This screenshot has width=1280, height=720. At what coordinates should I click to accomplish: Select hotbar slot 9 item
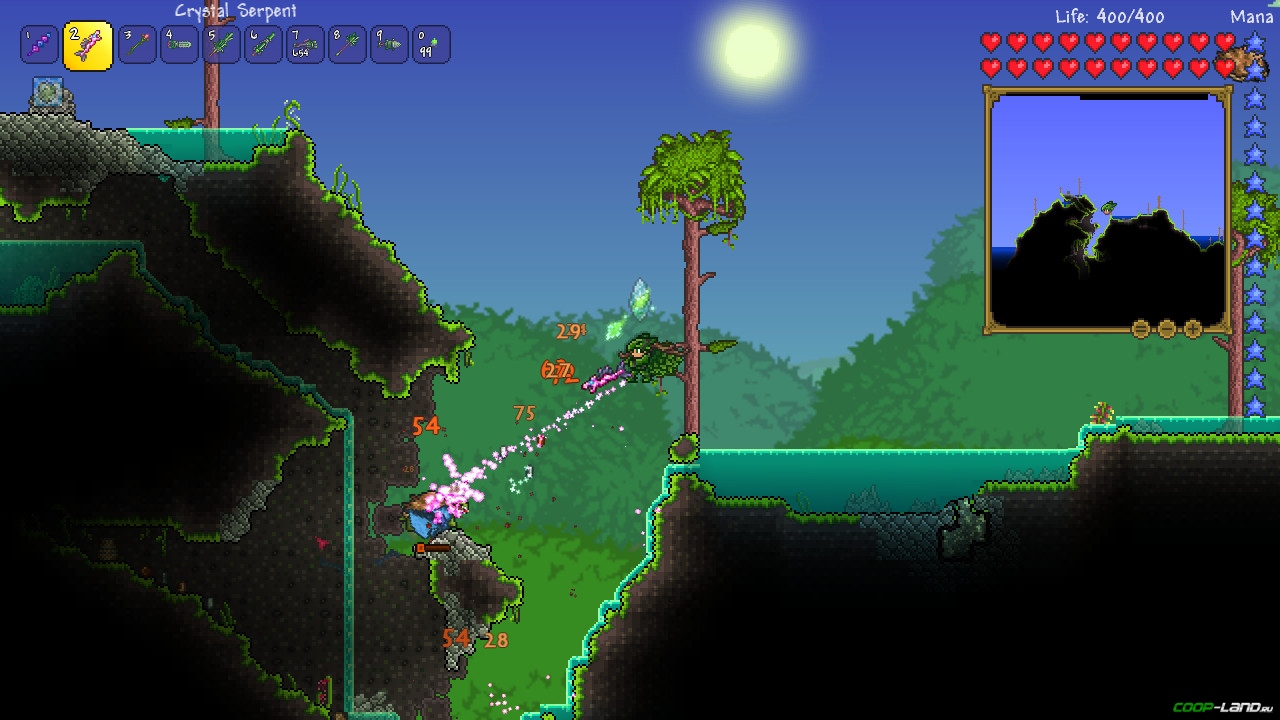click(x=389, y=45)
